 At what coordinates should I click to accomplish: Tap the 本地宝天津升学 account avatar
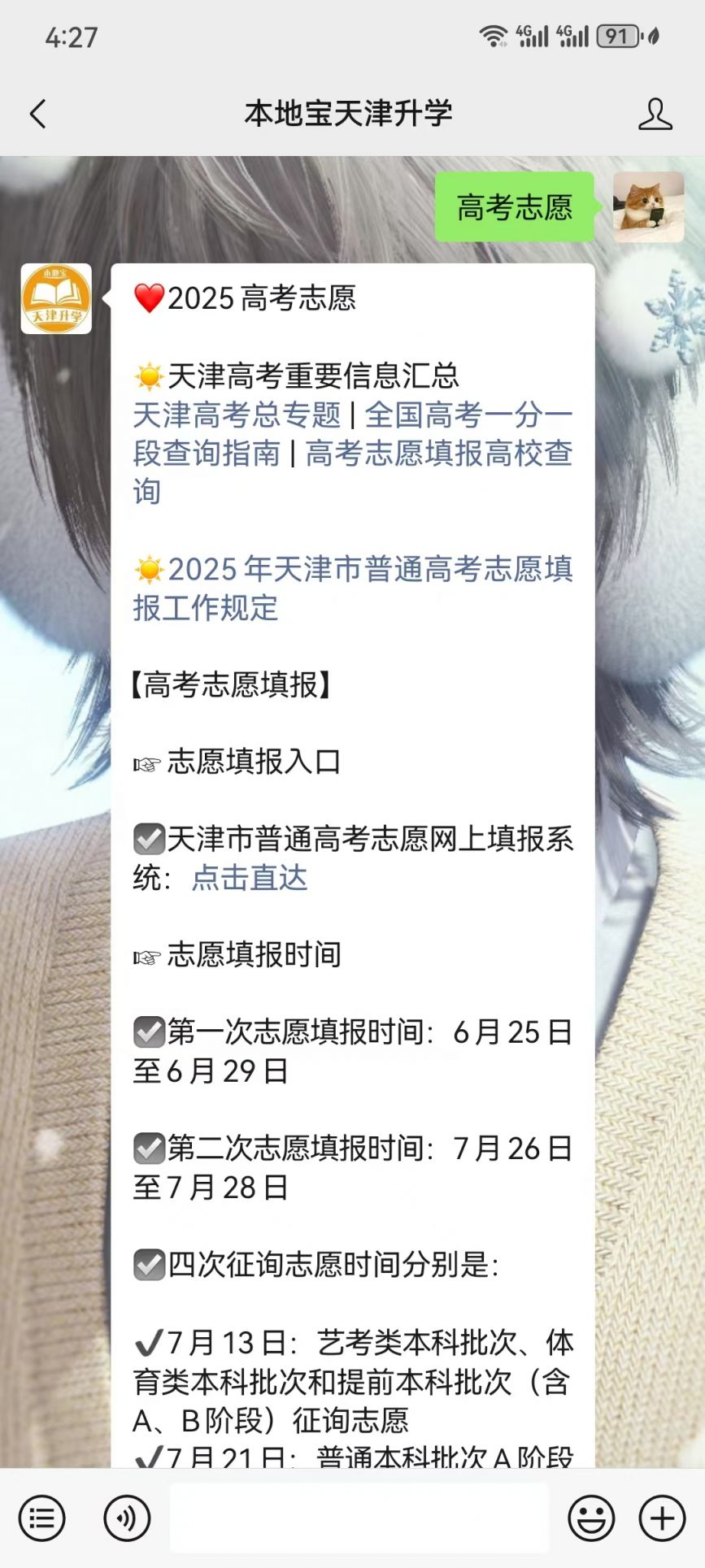56,298
